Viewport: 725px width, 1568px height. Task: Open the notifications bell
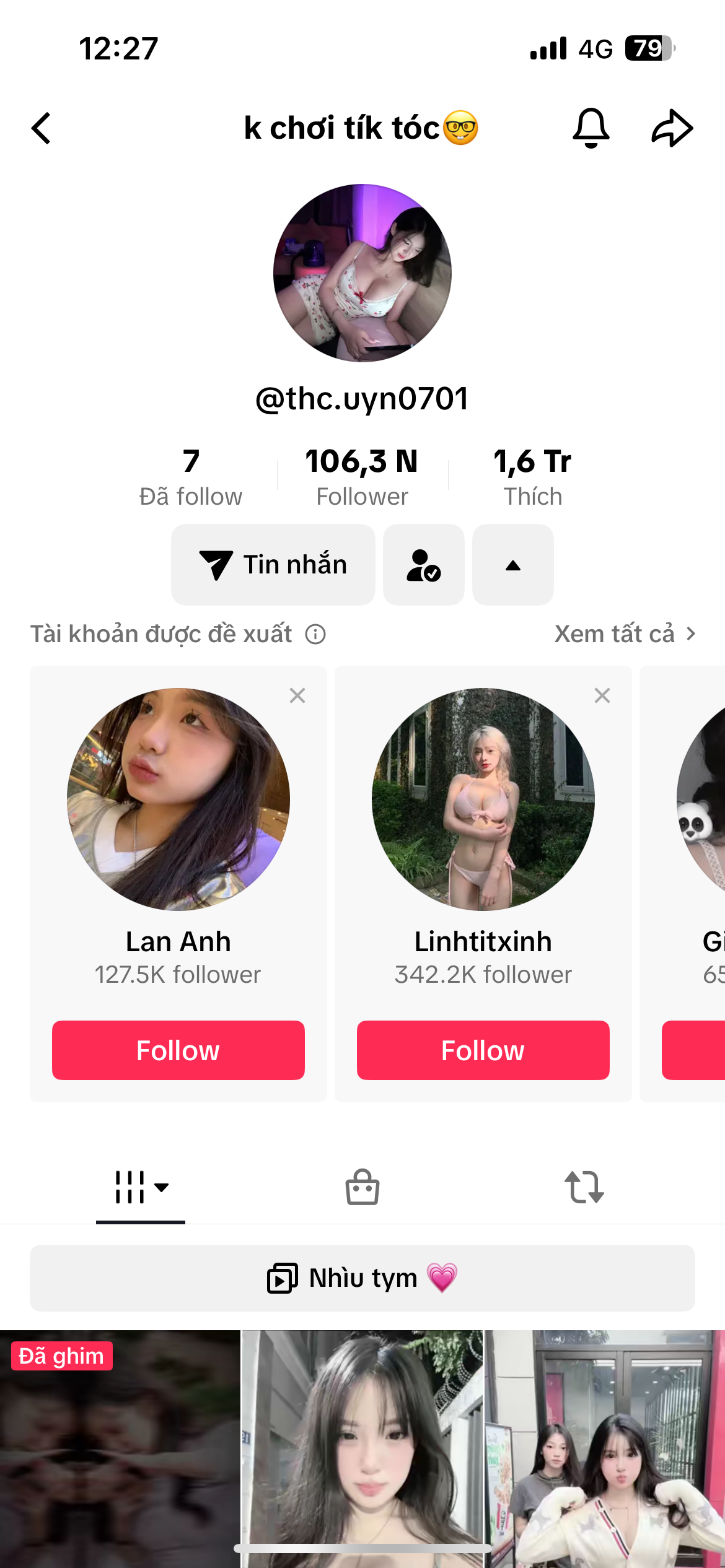591,128
